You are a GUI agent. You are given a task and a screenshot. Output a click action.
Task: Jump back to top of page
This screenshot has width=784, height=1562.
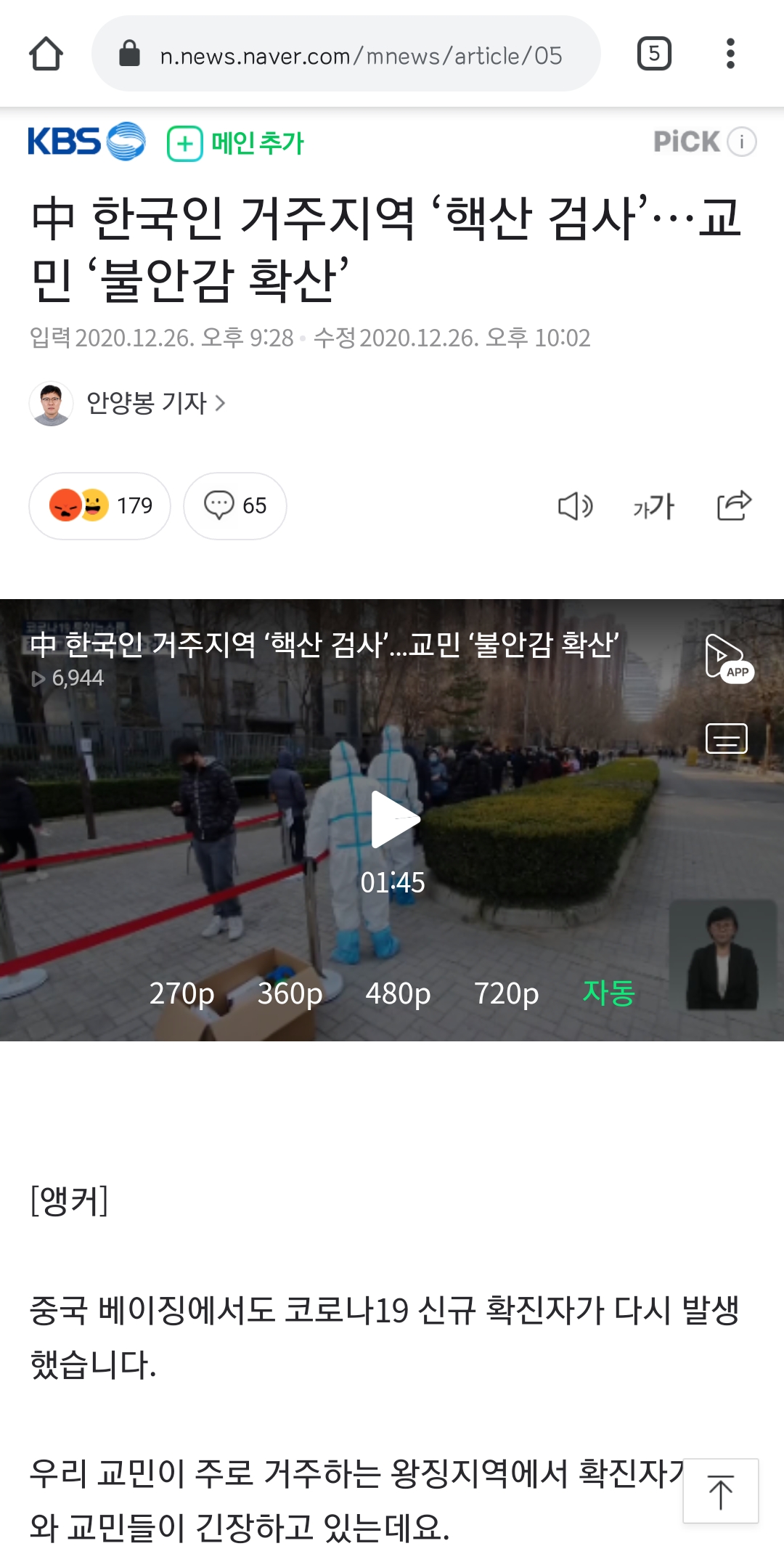720,1492
